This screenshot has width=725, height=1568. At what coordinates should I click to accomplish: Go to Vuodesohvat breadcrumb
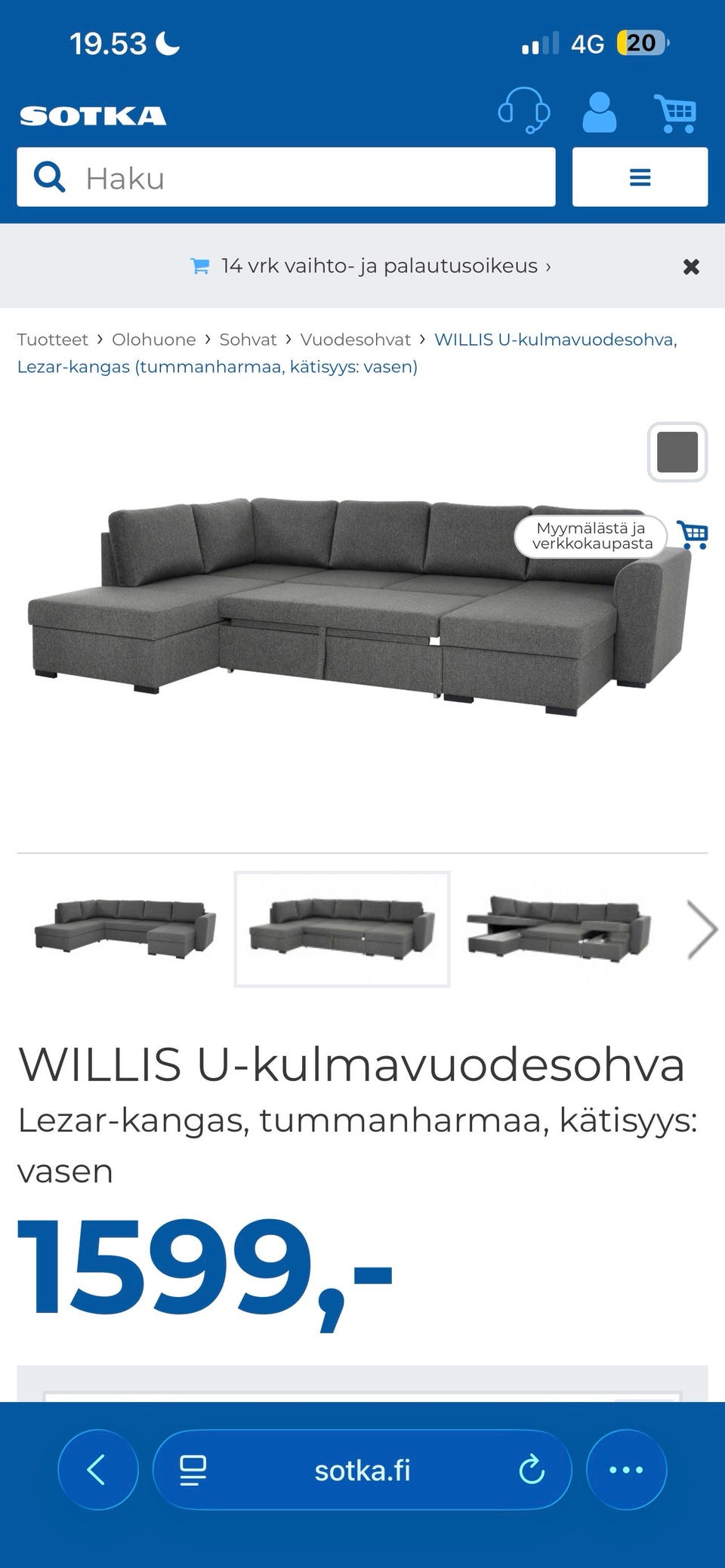[355, 340]
